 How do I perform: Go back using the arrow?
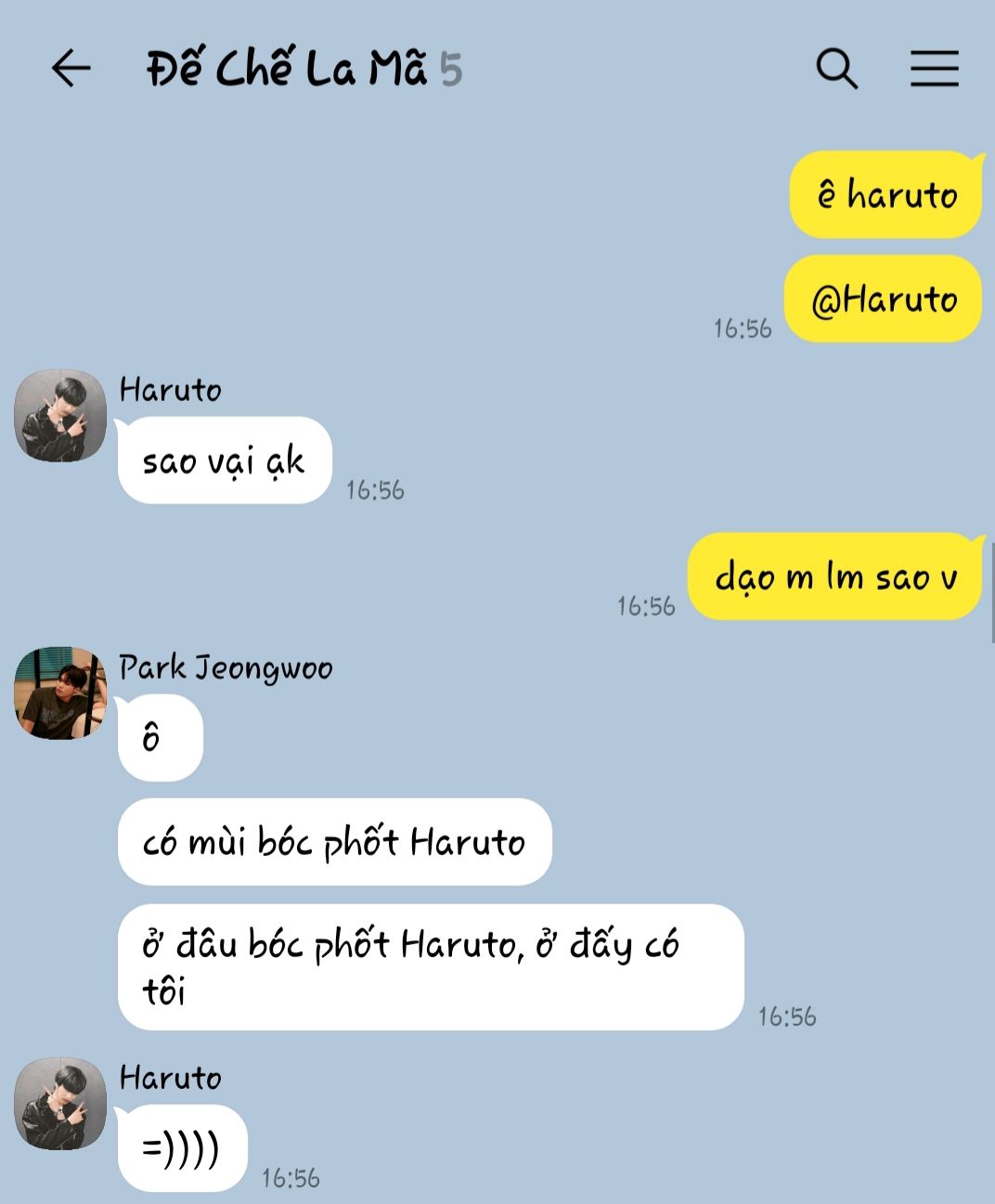point(71,69)
